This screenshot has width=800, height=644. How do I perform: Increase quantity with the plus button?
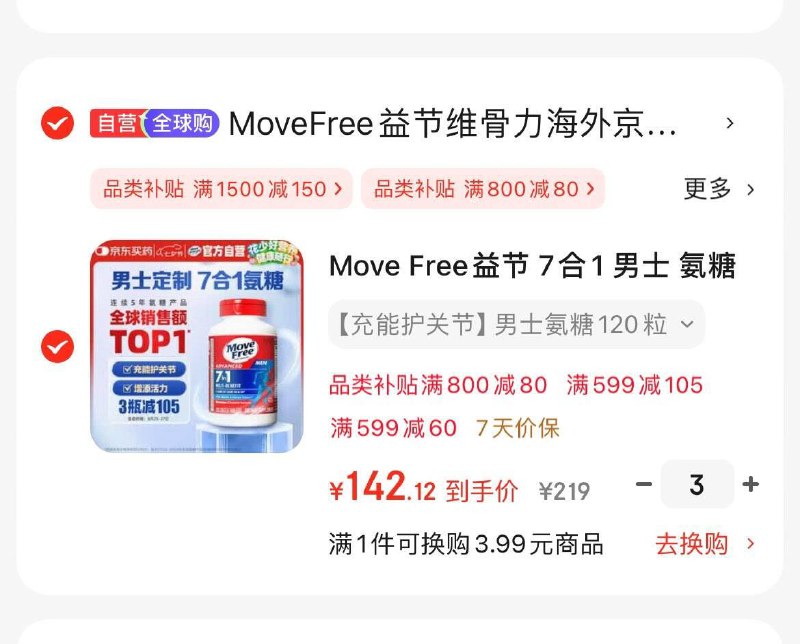(x=751, y=485)
